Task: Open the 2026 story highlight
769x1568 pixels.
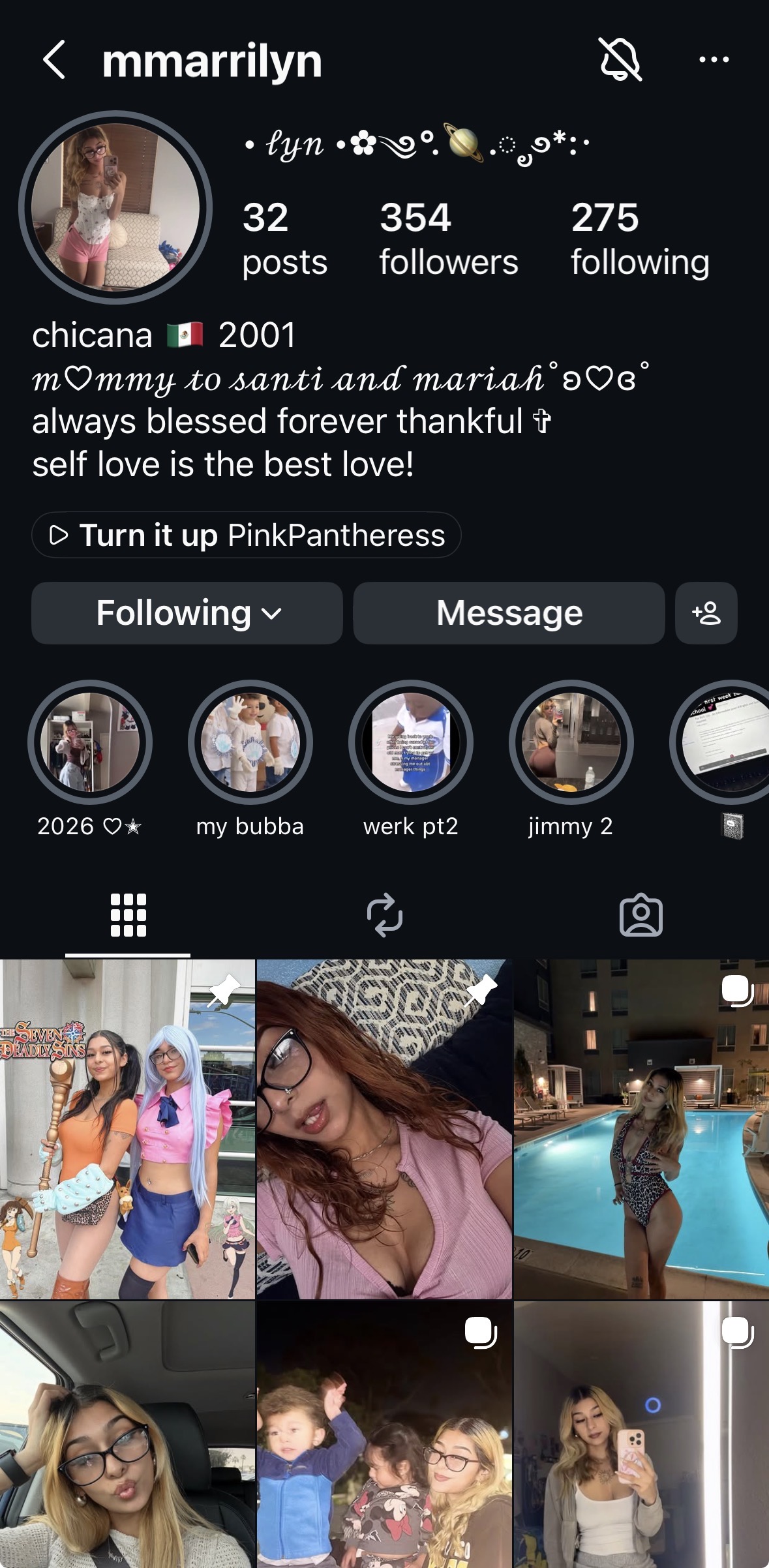Action: click(90, 742)
